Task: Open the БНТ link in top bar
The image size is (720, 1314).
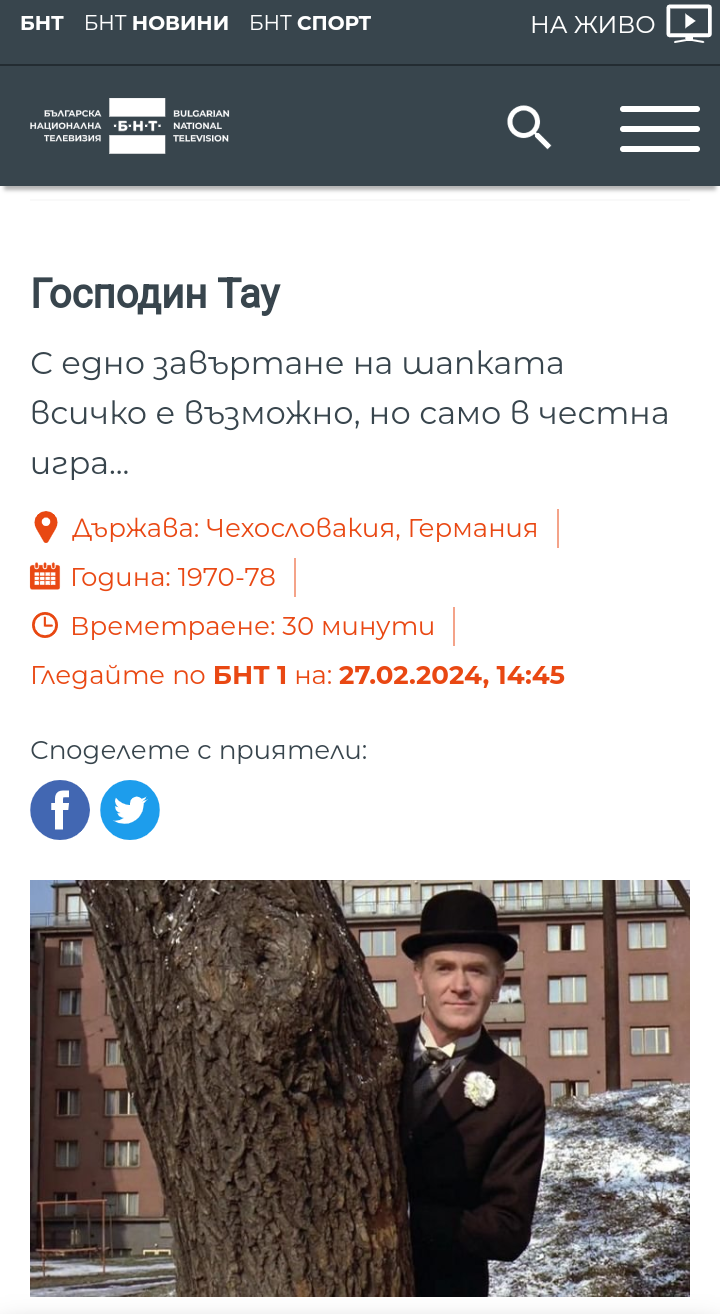Action: [42, 23]
